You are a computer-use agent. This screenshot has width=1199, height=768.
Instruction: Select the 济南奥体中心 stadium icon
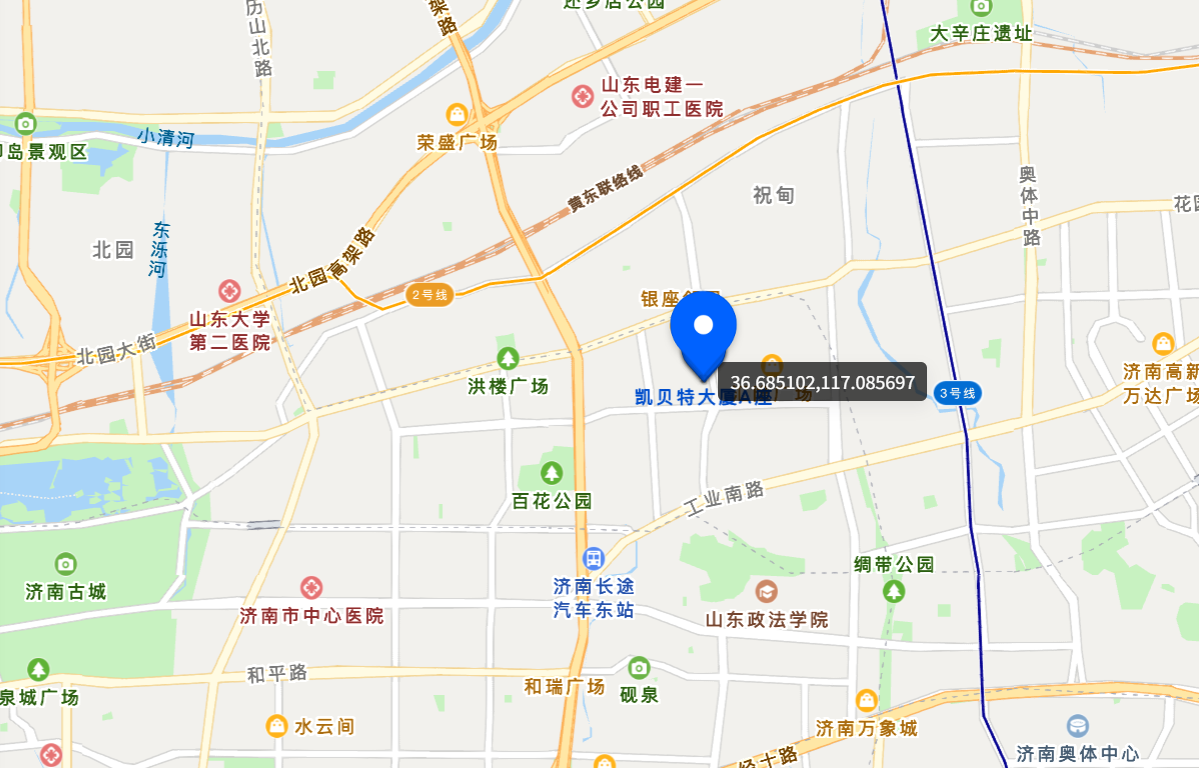1077,725
